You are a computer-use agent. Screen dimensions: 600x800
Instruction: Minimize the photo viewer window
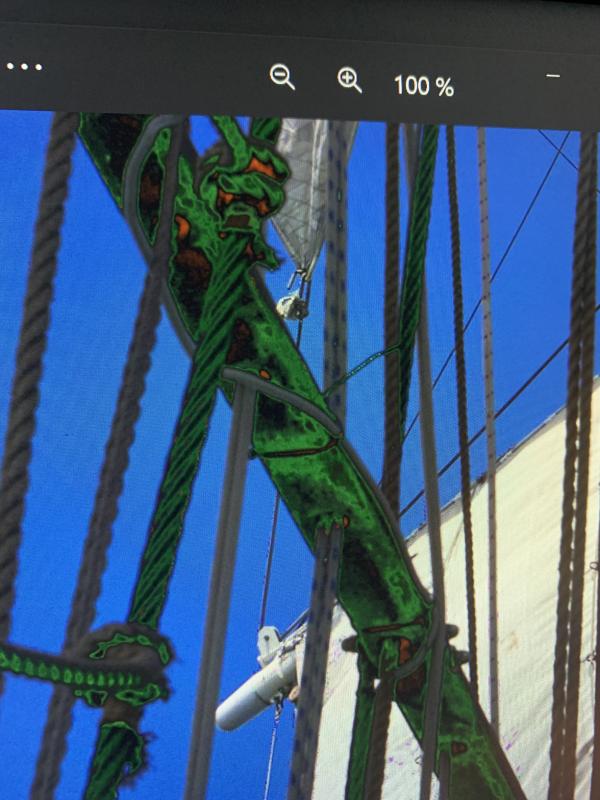(553, 76)
